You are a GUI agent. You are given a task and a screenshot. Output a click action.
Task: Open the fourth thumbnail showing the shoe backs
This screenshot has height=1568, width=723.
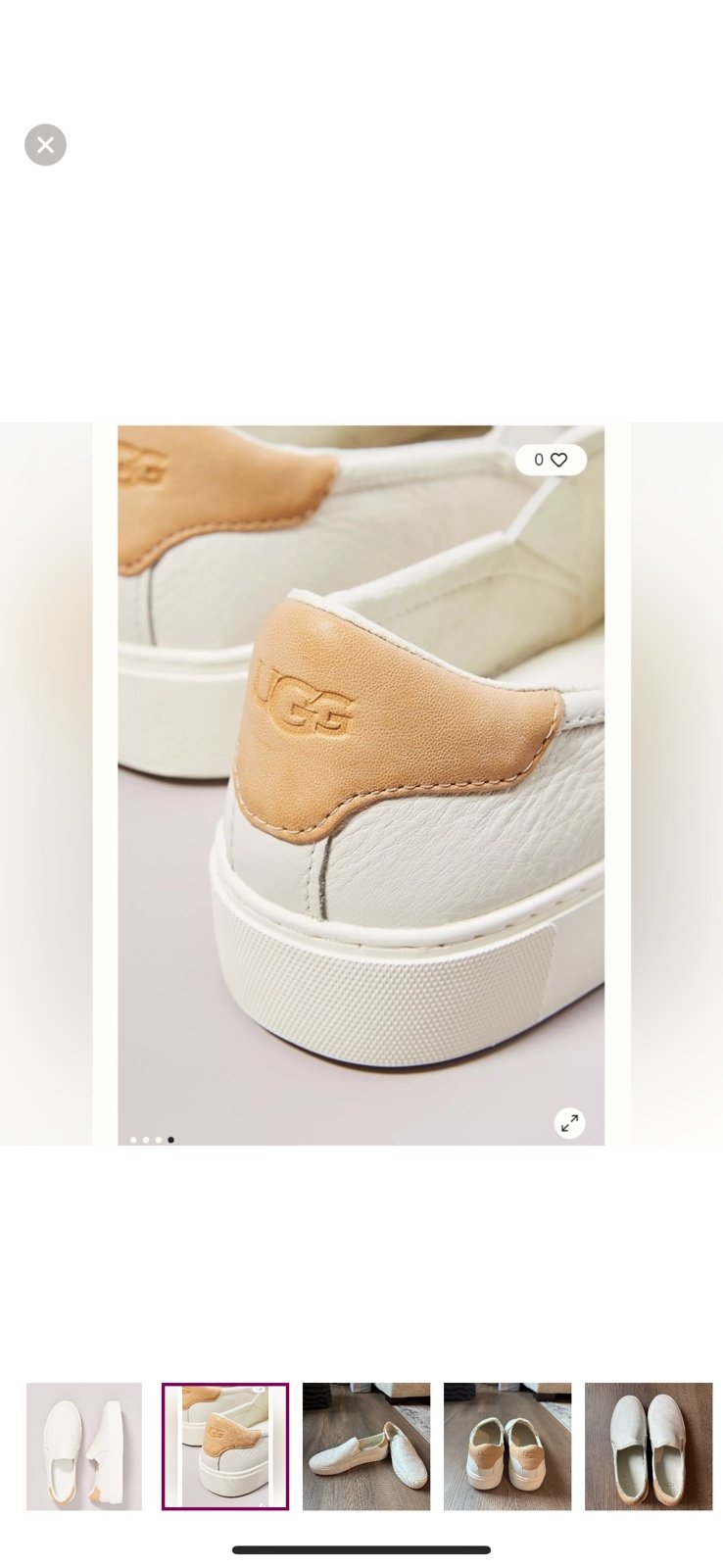click(x=507, y=1446)
